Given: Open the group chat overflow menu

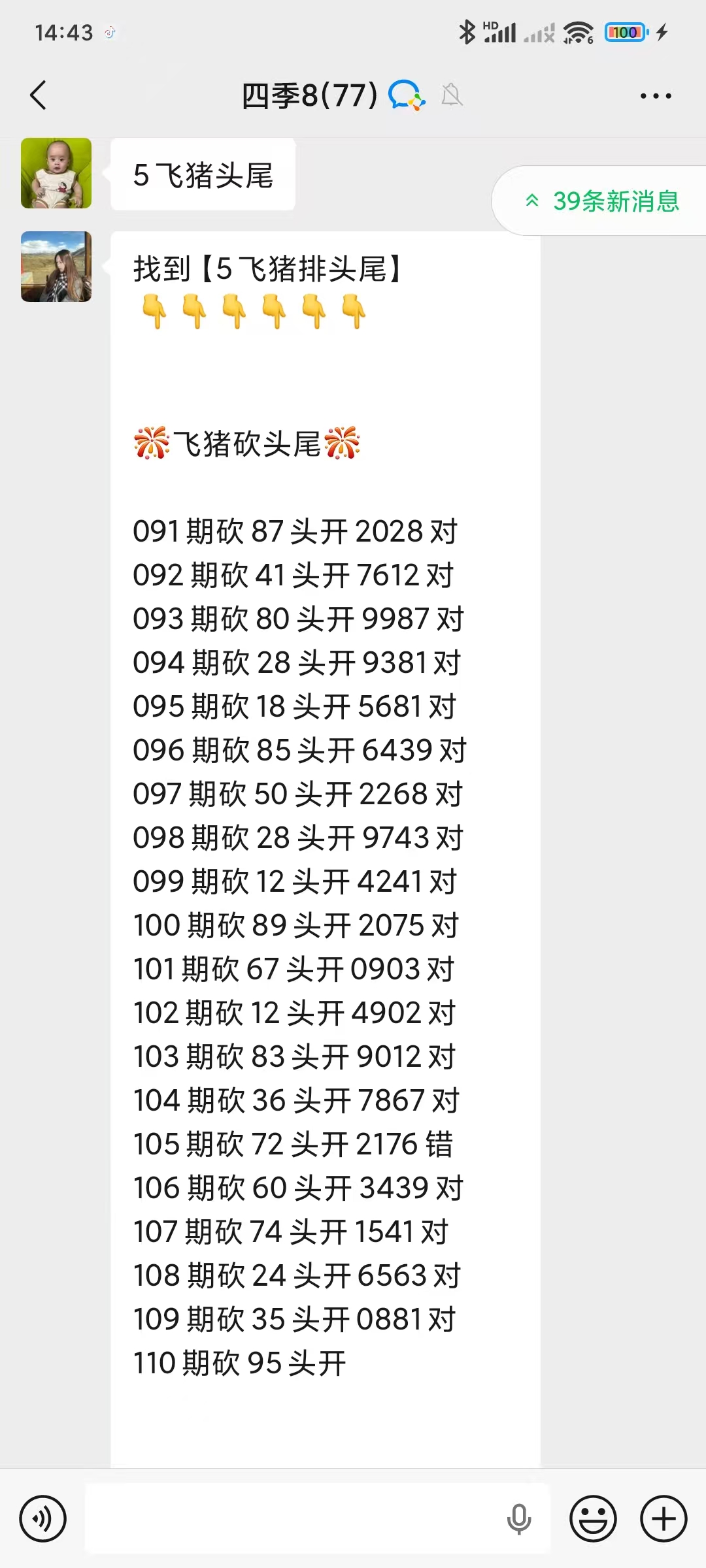Looking at the screenshot, I should 655,96.
